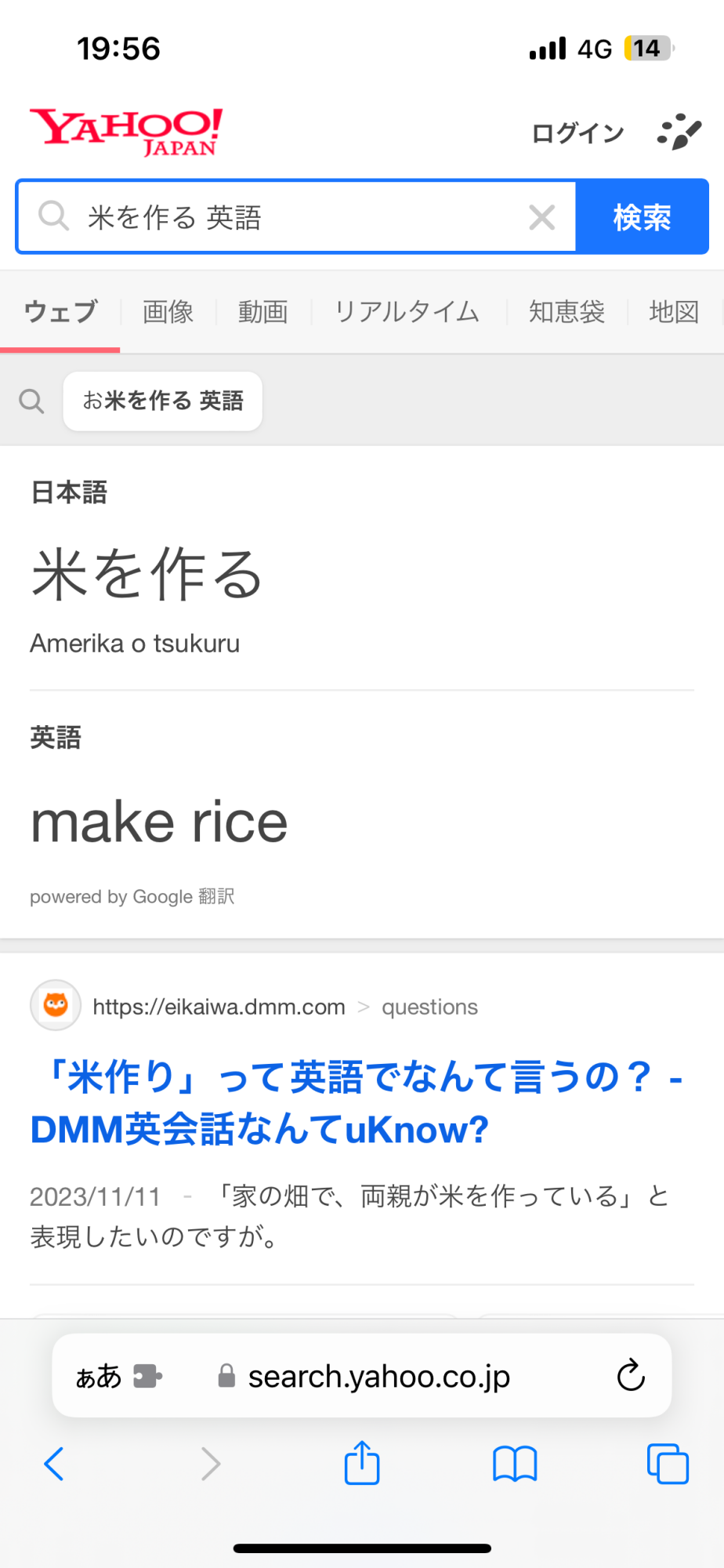This screenshot has width=724, height=1568.
Task: Open Safari bookmarks
Action: click(x=515, y=1464)
